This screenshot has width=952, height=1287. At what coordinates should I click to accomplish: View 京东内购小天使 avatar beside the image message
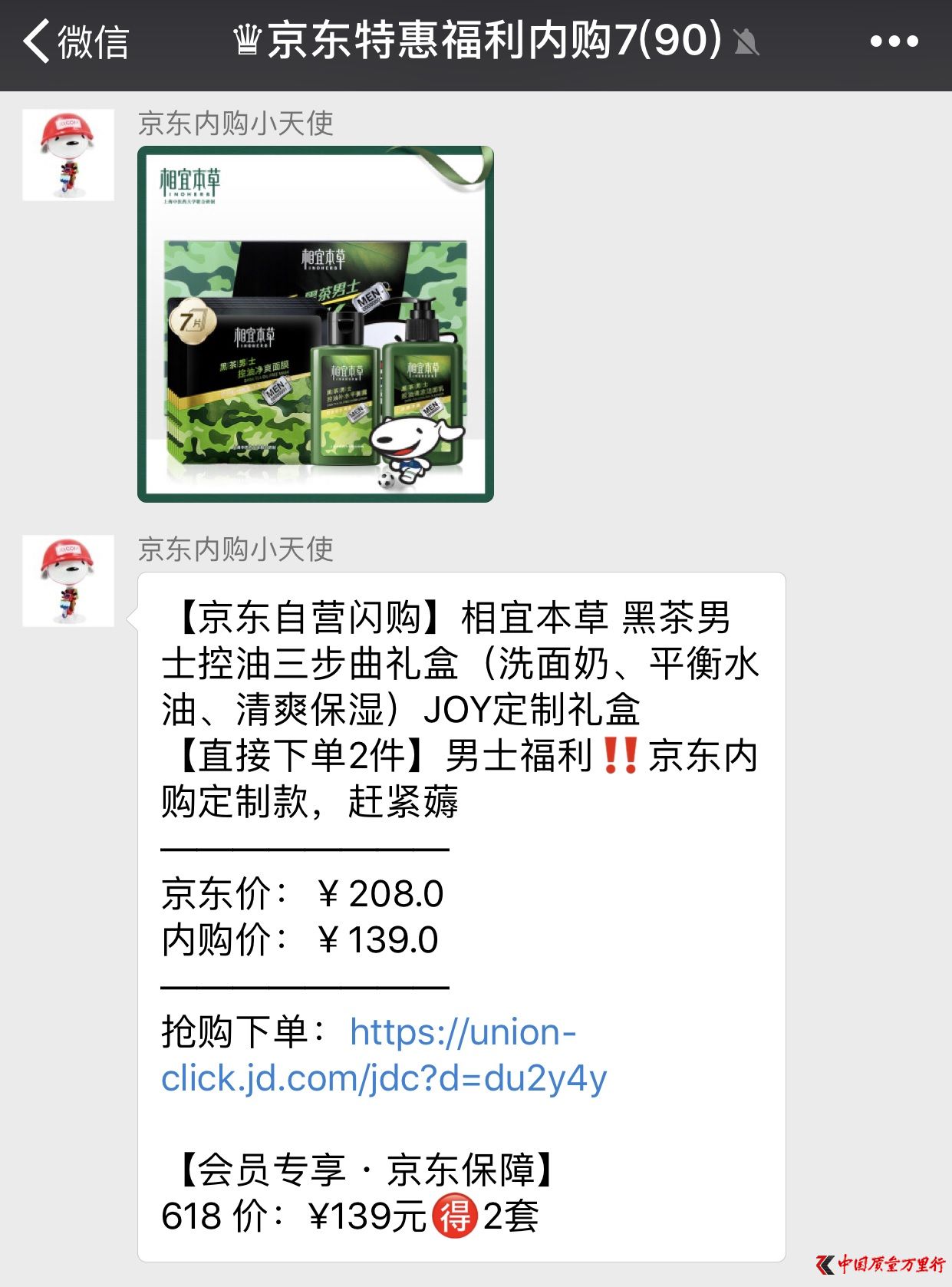tap(68, 155)
